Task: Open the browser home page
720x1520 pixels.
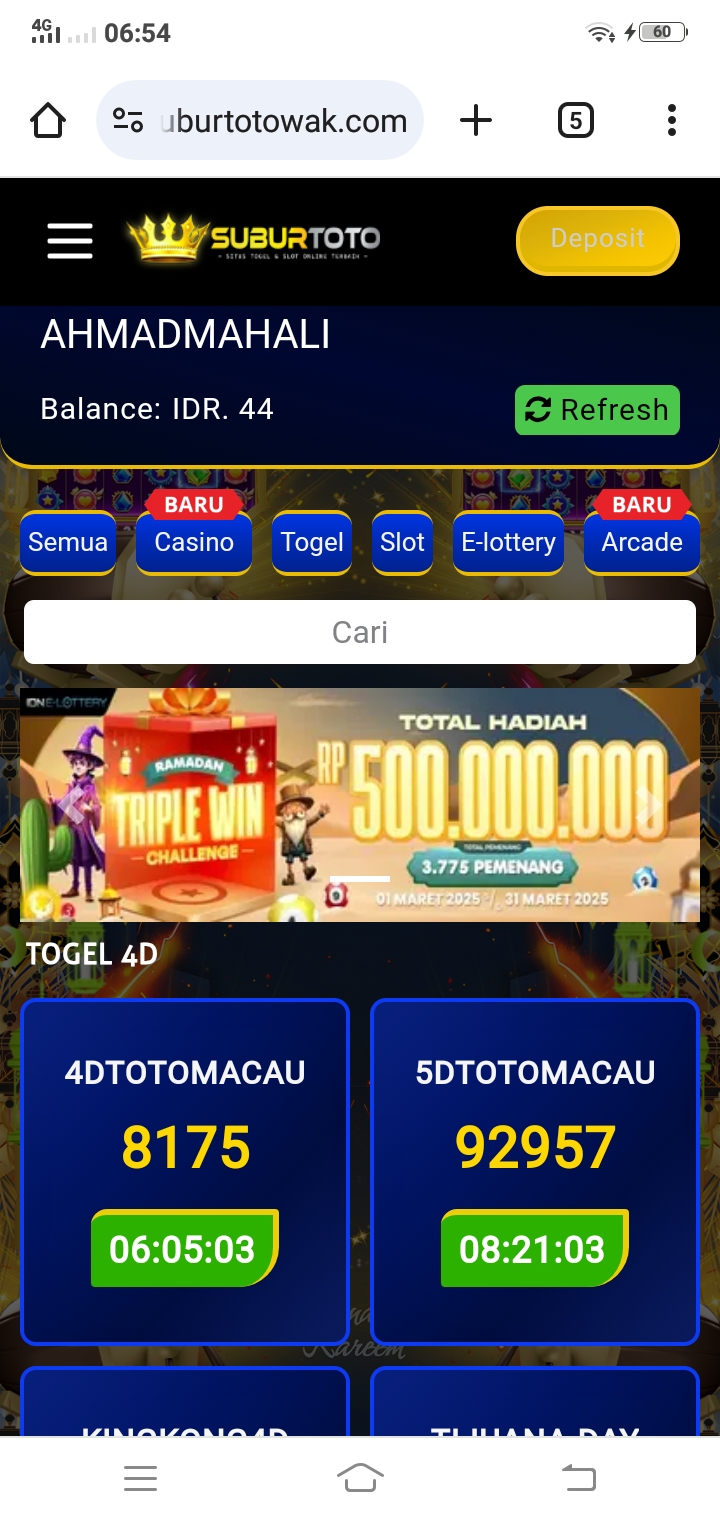Action: pos(48,121)
